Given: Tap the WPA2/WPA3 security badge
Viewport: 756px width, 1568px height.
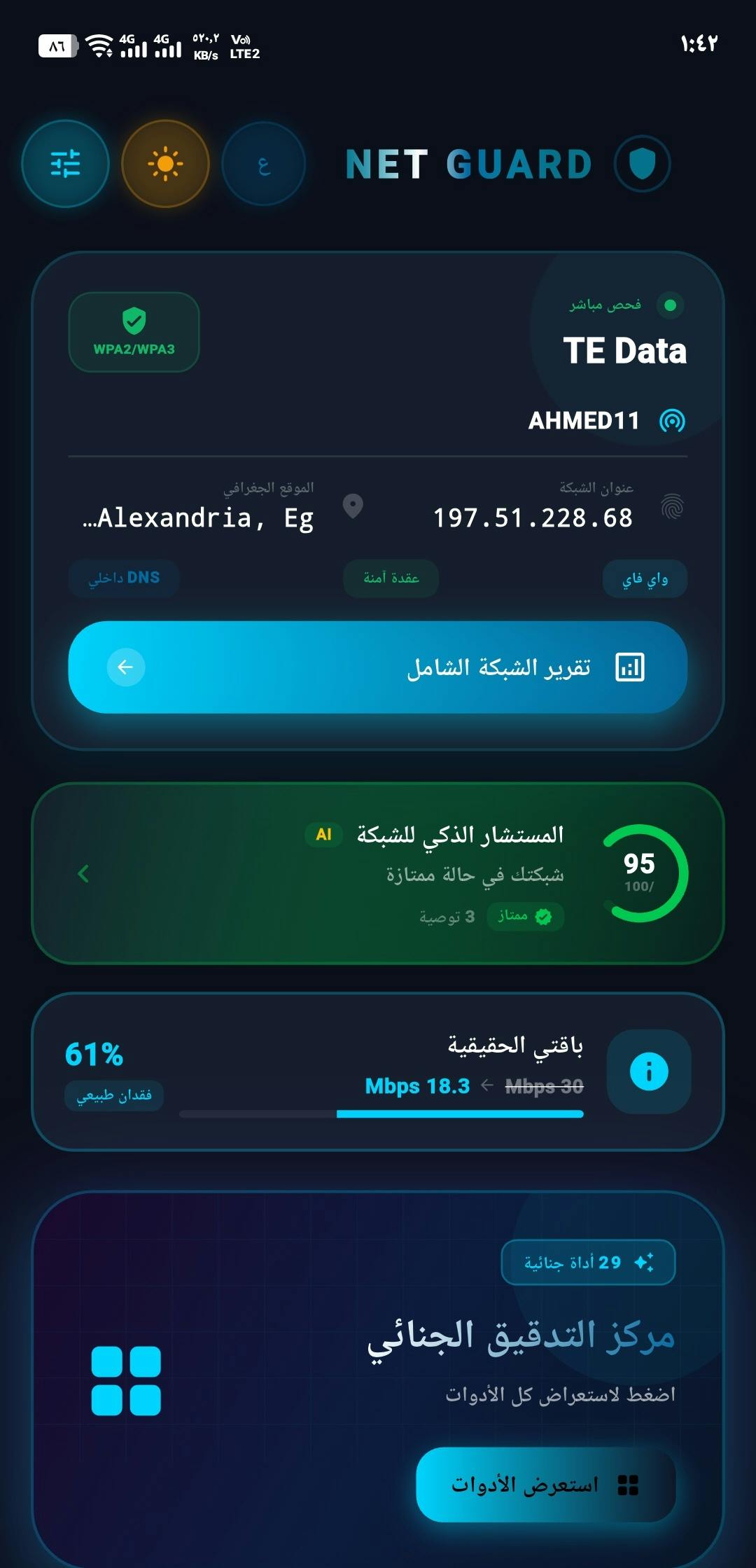Looking at the screenshot, I should pyautogui.click(x=134, y=332).
